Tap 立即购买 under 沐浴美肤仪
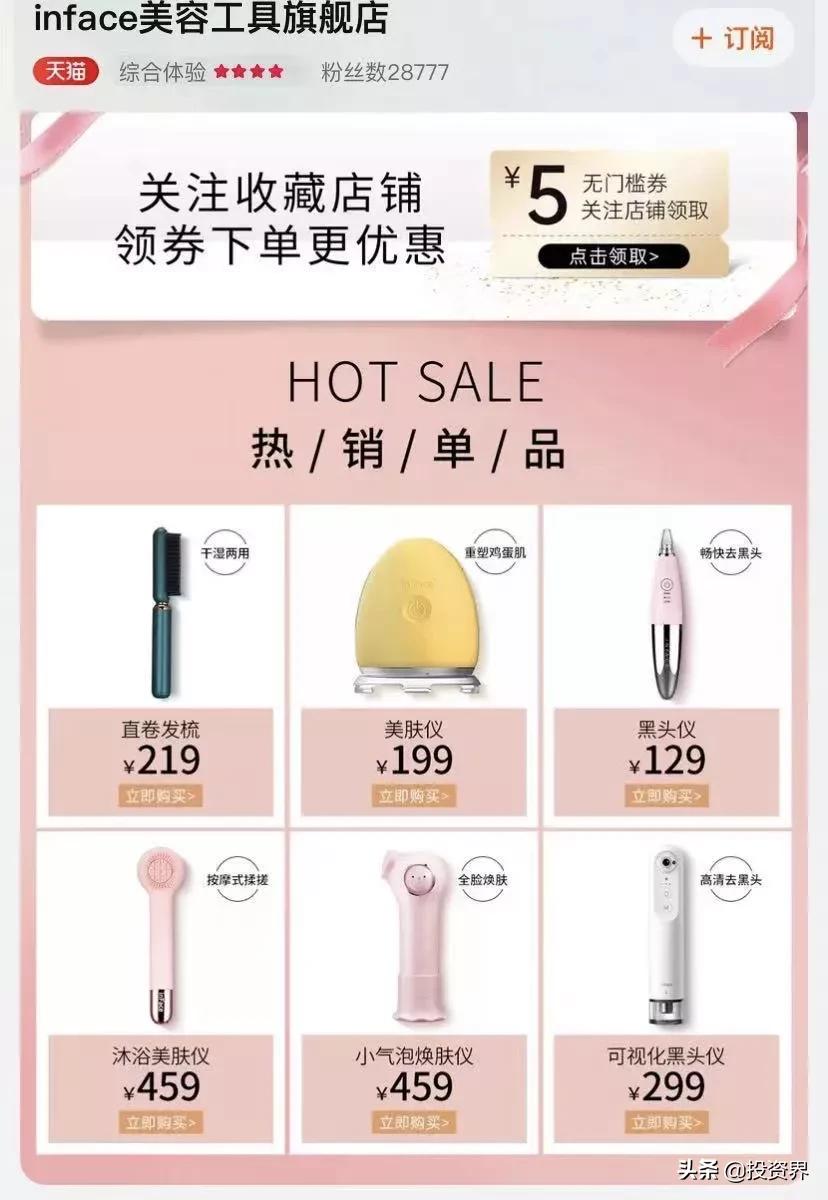 [x=161, y=1122]
